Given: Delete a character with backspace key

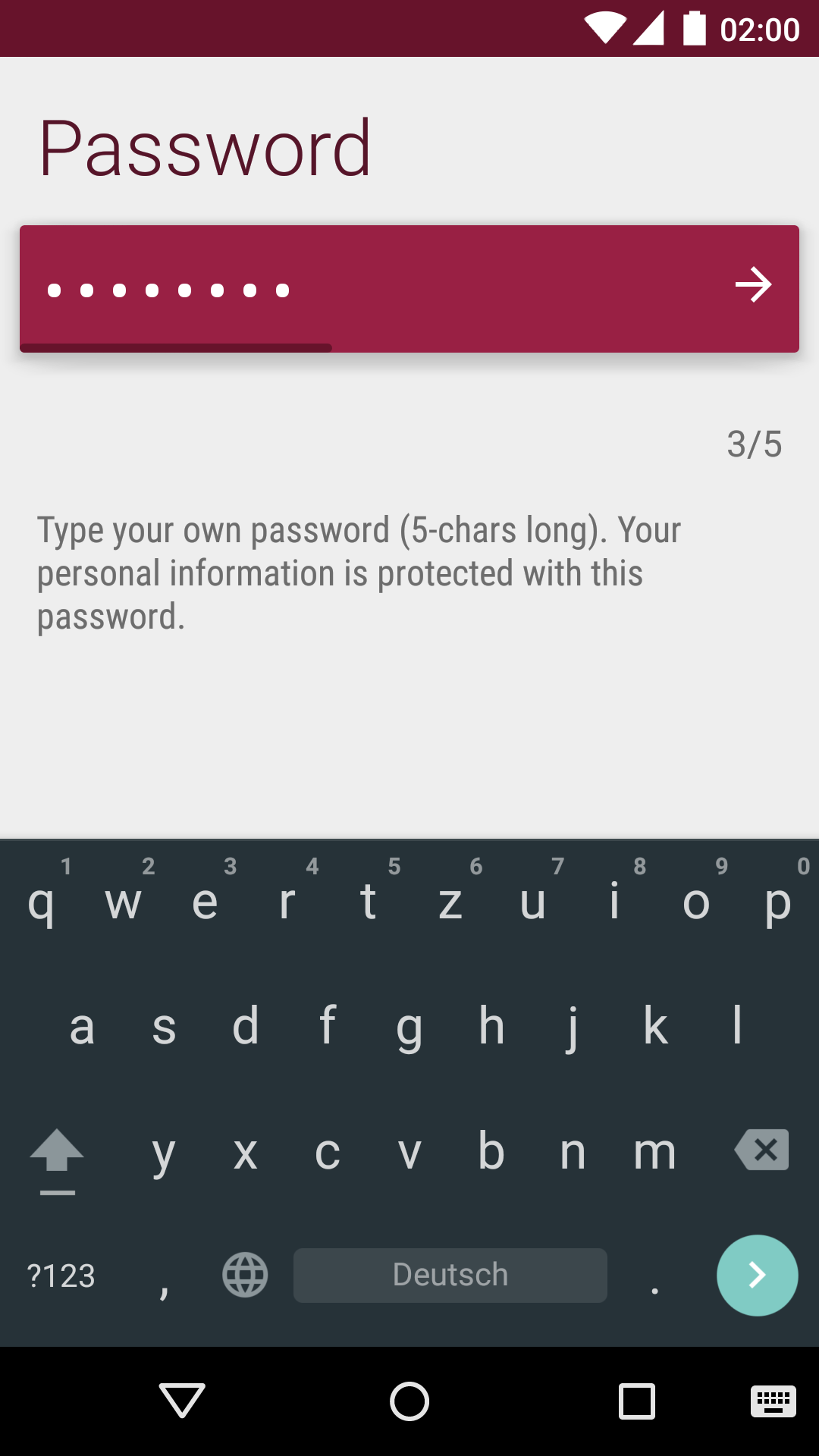Looking at the screenshot, I should coord(762,1150).
